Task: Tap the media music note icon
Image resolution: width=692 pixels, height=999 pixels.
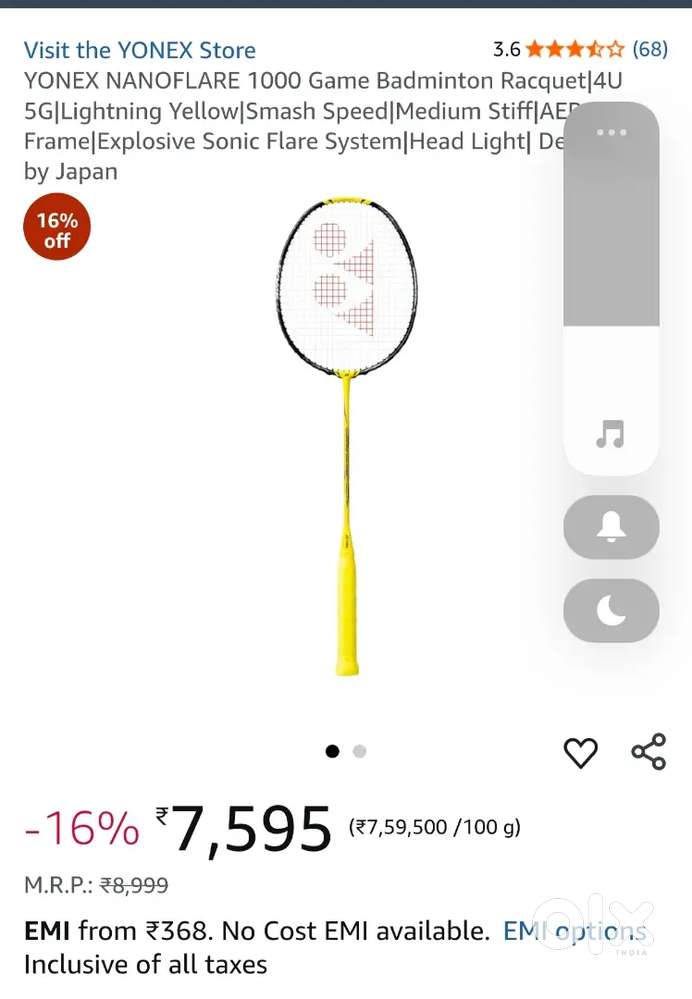Action: click(x=610, y=434)
